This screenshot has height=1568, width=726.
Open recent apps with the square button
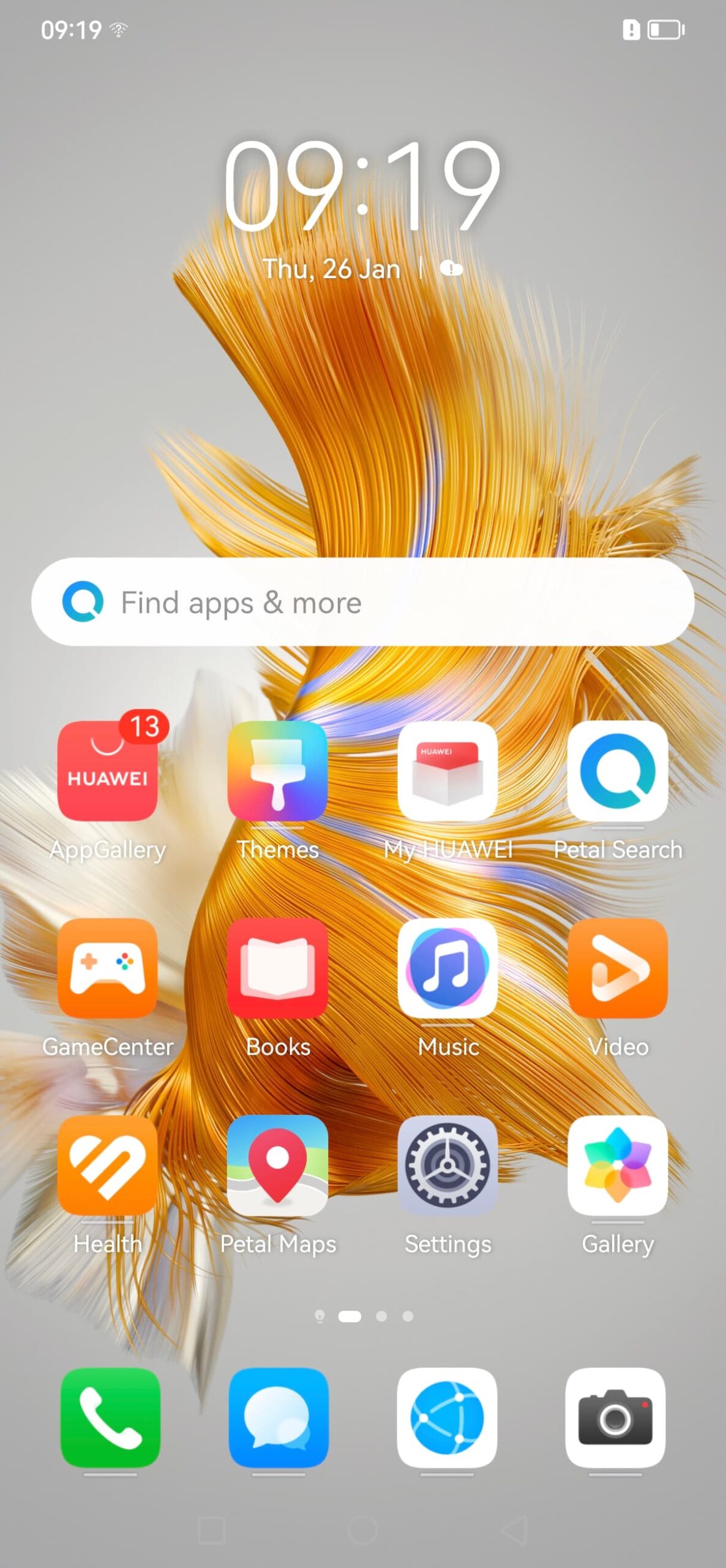[x=212, y=1530]
